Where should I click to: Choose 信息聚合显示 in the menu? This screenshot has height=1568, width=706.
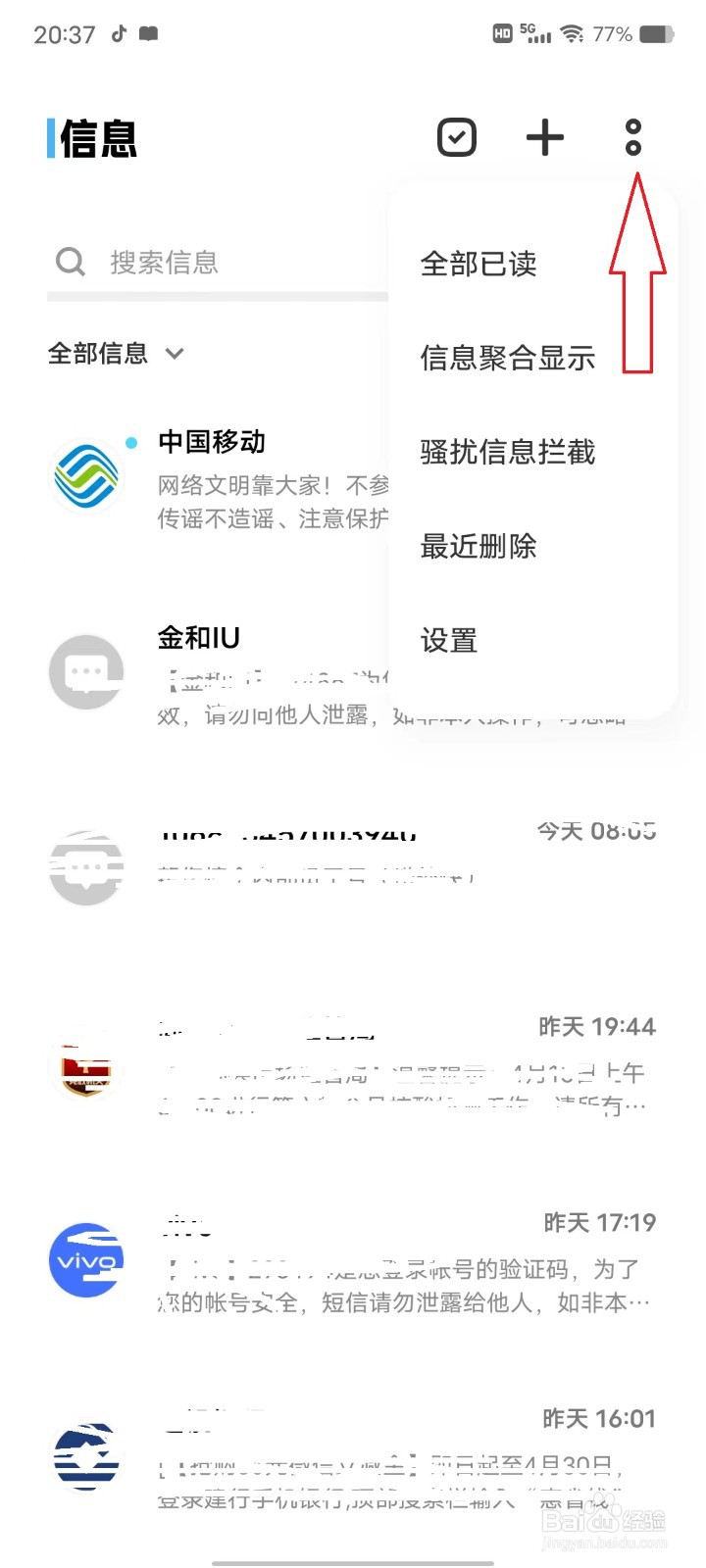click(506, 357)
